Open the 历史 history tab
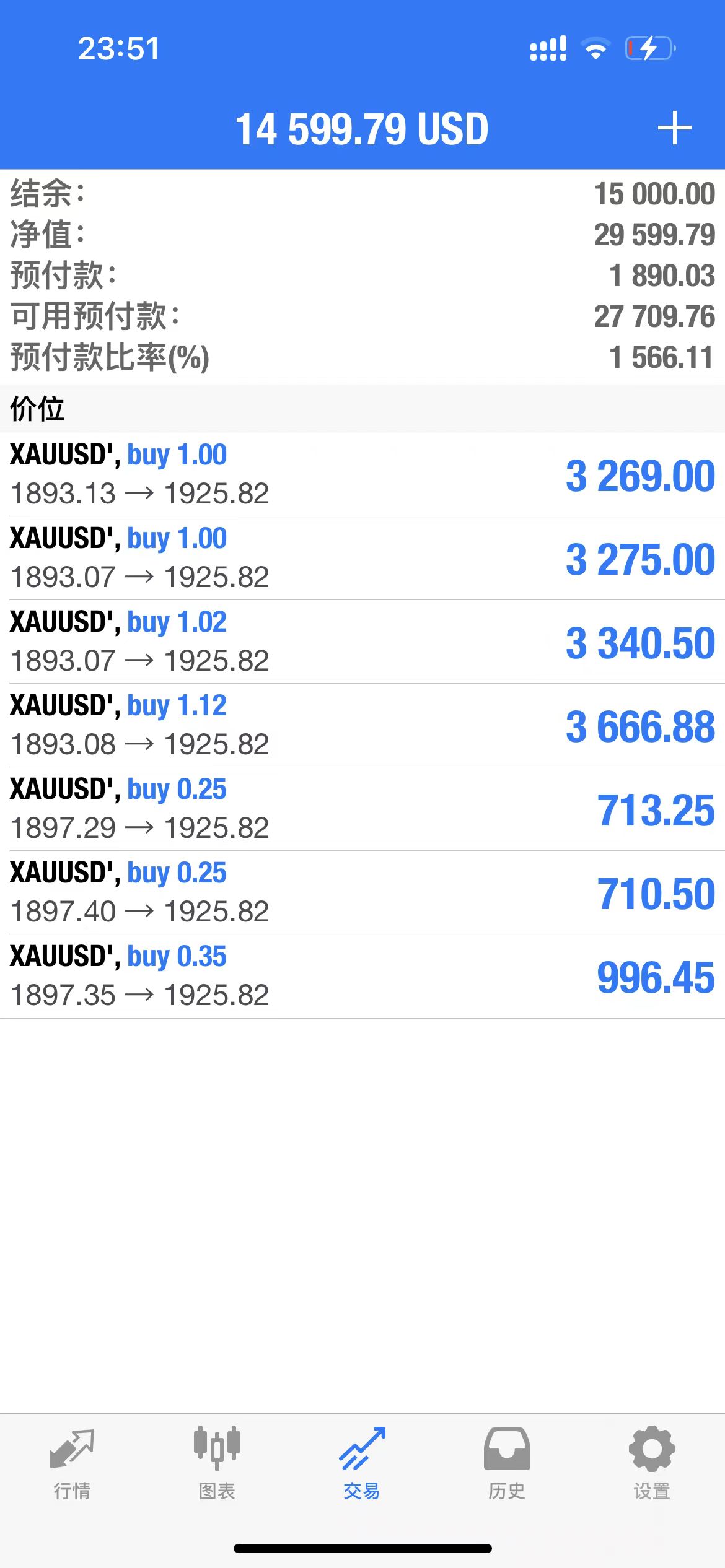The width and height of the screenshot is (725, 1568). [507, 1464]
